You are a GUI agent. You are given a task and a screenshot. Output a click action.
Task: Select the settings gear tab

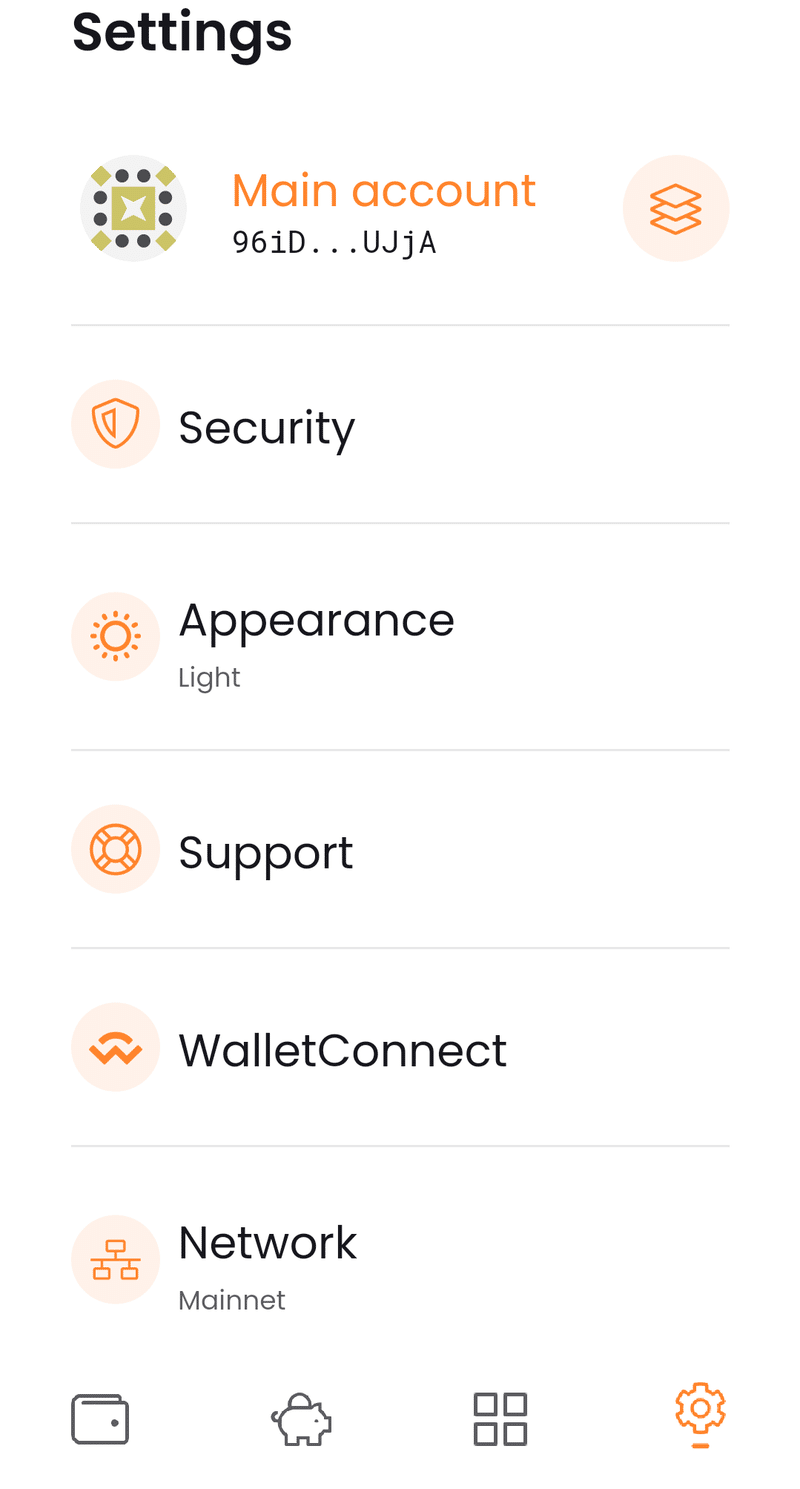tap(700, 1412)
